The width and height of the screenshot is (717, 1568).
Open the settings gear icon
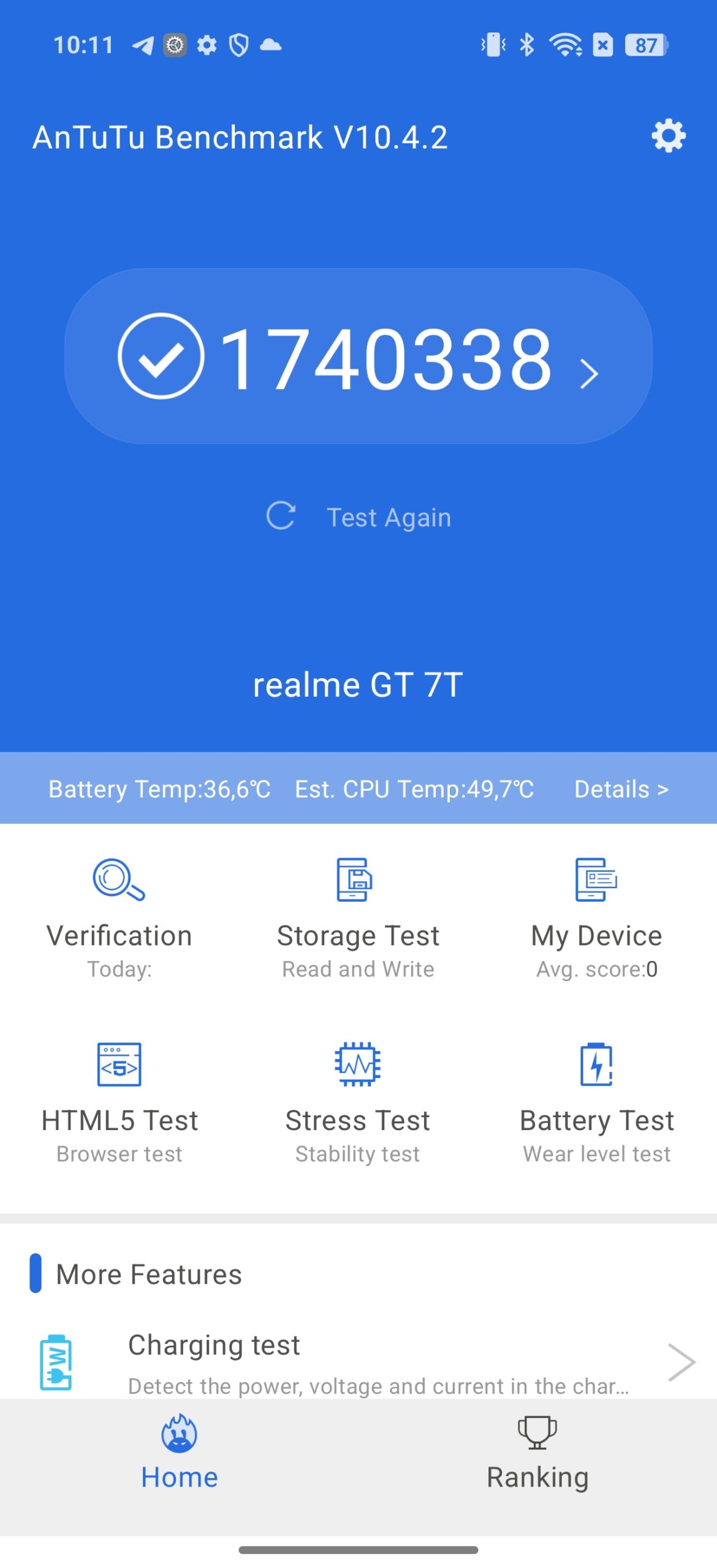[x=668, y=135]
